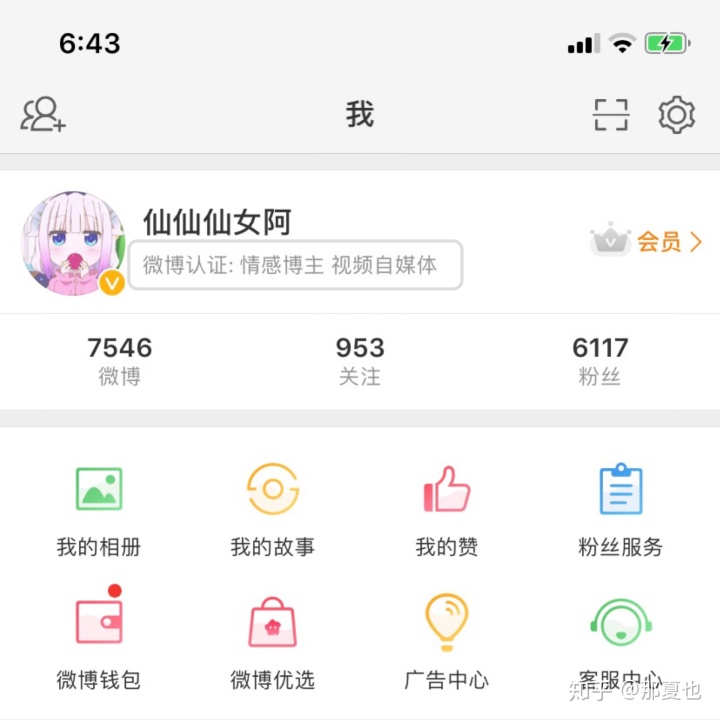Open the settings gear
This screenshot has height=720, width=720.
point(677,115)
